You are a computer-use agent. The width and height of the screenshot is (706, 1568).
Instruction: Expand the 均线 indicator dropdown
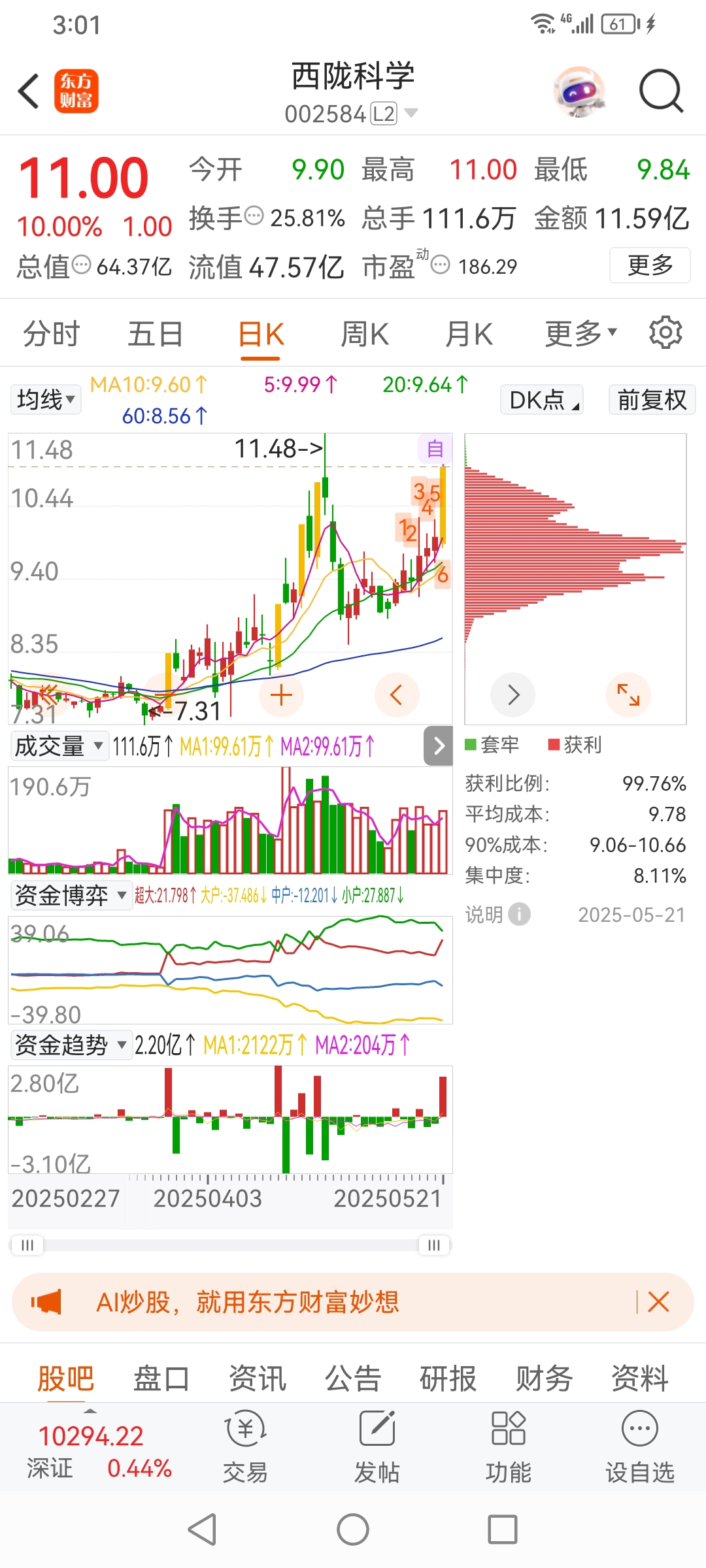(x=46, y=399)
